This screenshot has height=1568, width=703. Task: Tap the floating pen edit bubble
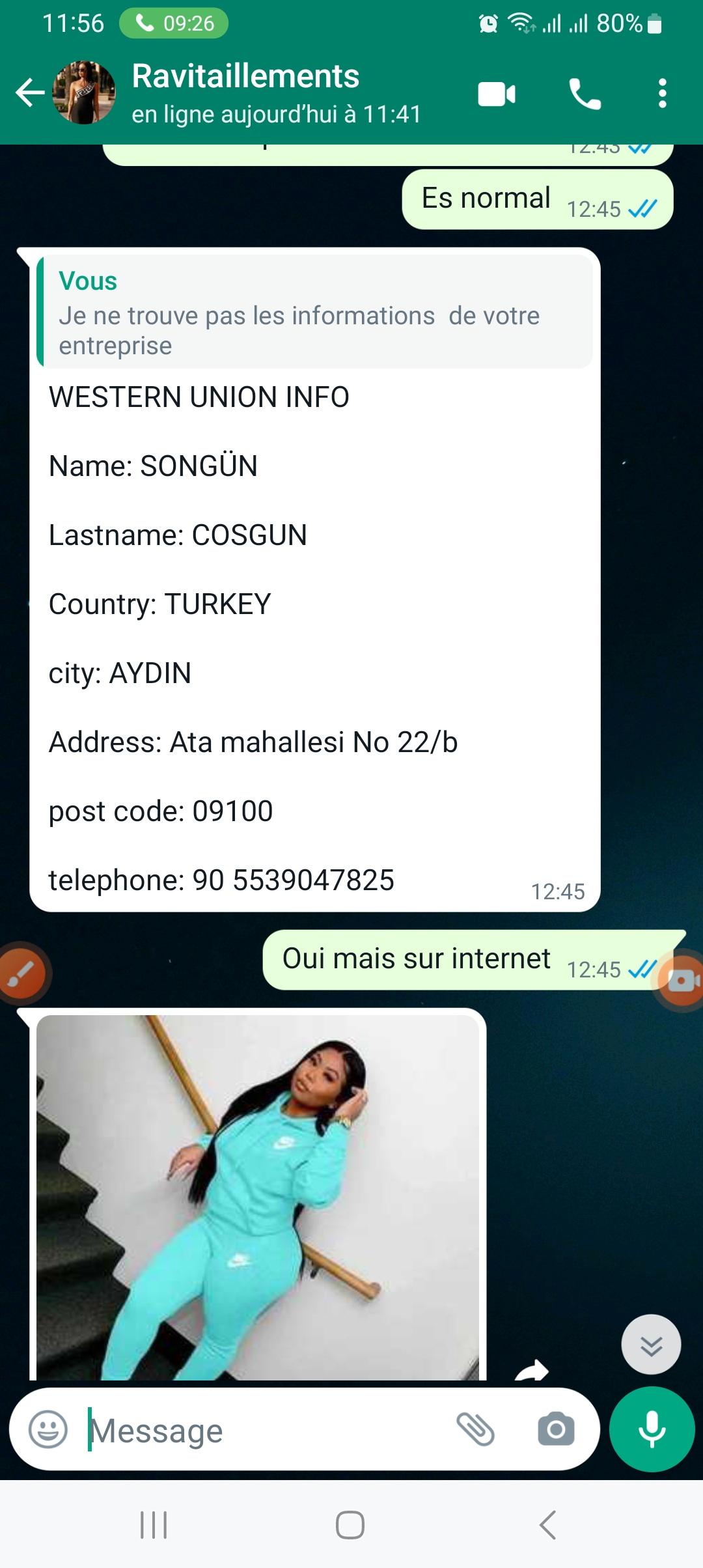(21, 974)
